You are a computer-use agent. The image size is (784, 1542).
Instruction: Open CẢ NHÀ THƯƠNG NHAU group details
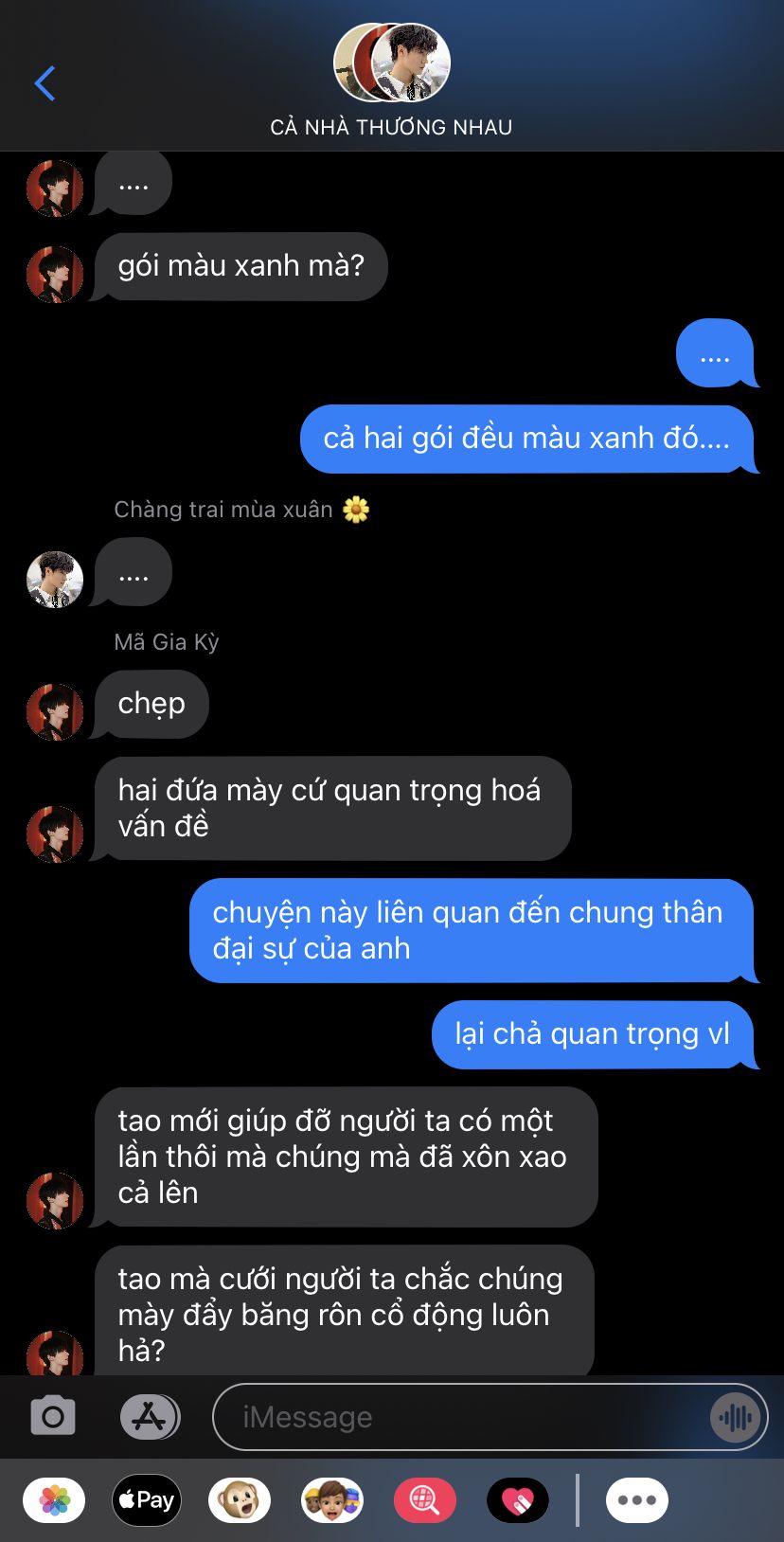tap(391, 81)
